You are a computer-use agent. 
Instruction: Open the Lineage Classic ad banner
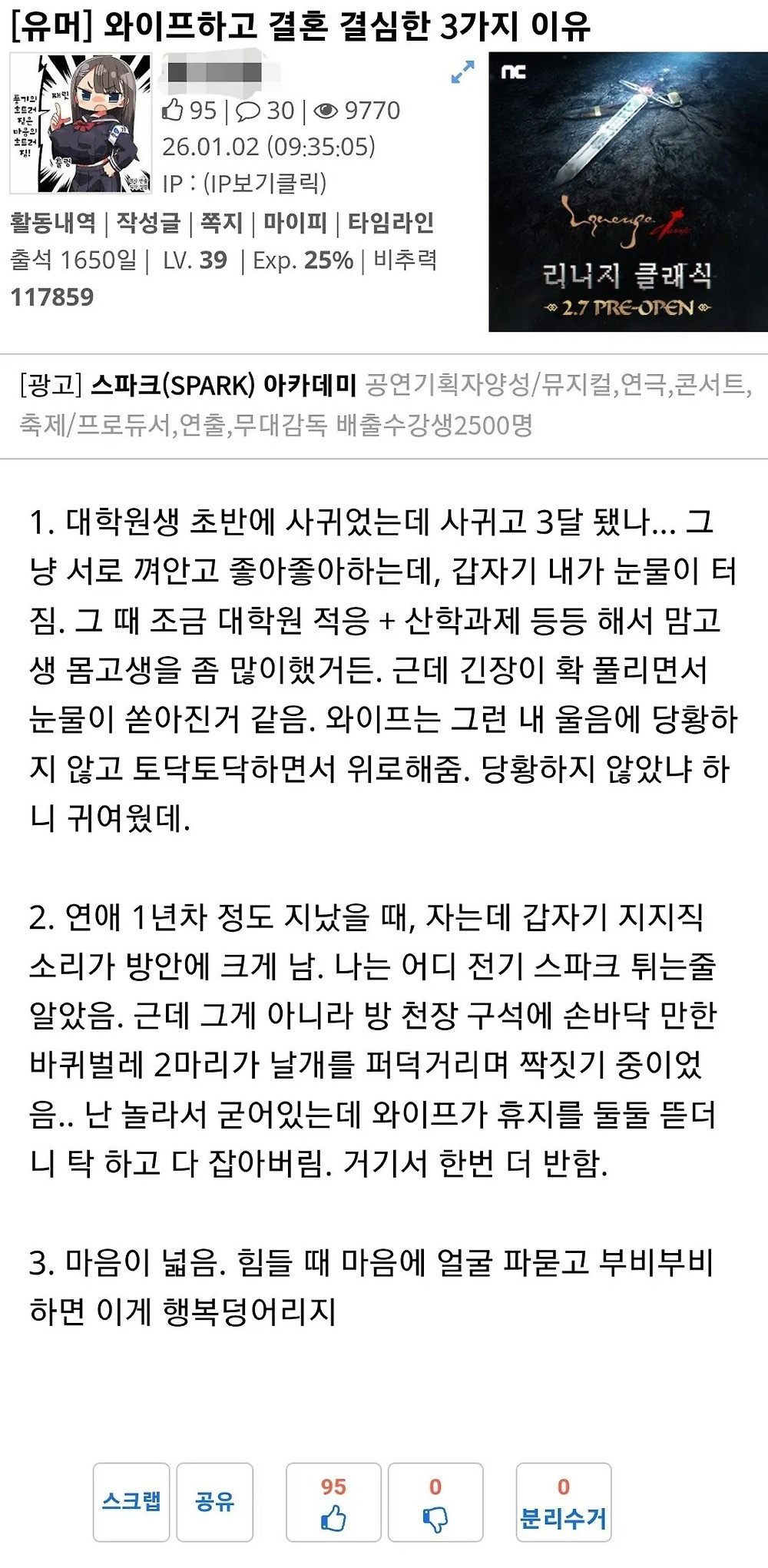click(628, 192)
